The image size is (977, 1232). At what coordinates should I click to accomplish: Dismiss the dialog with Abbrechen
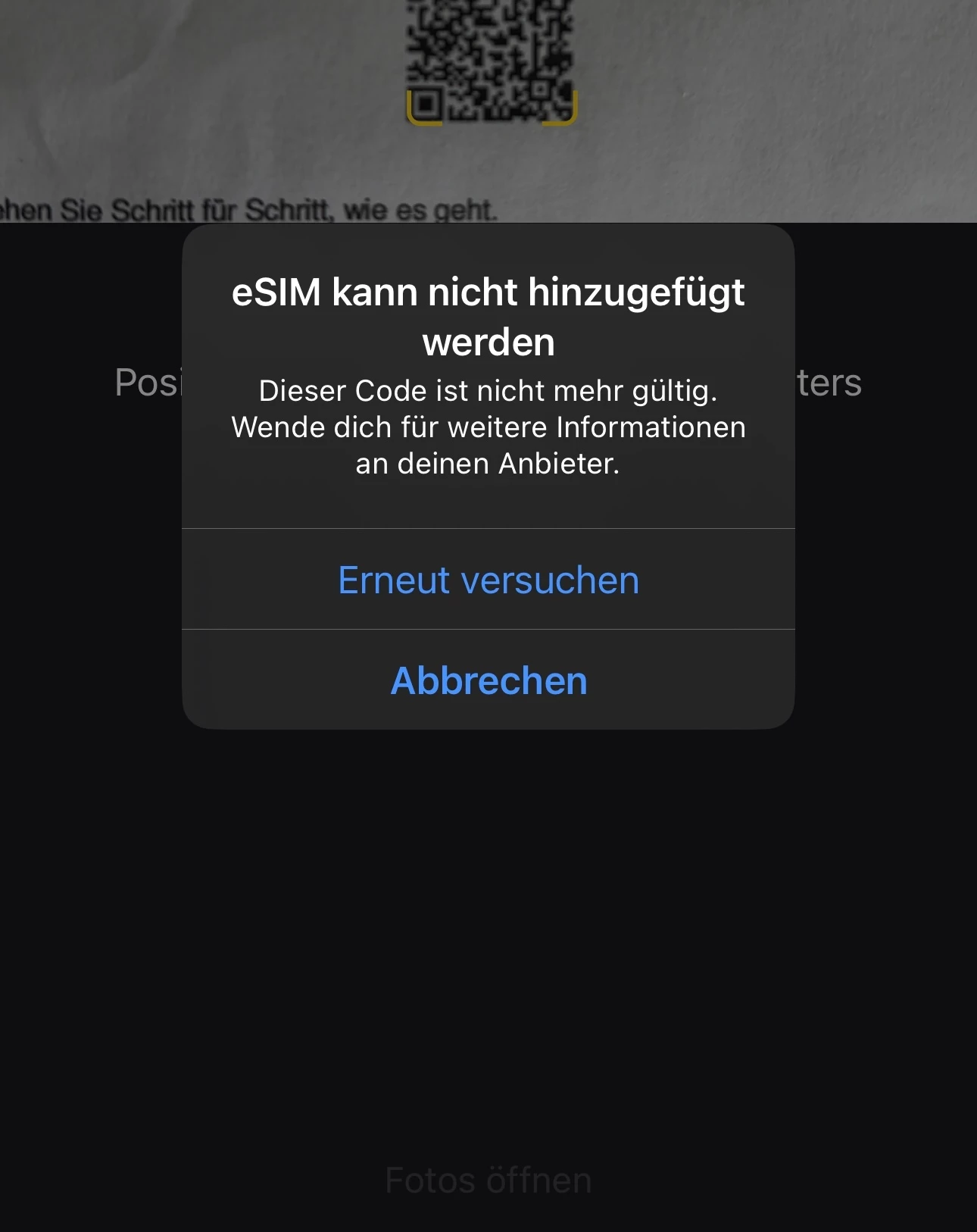pos(488,680)
